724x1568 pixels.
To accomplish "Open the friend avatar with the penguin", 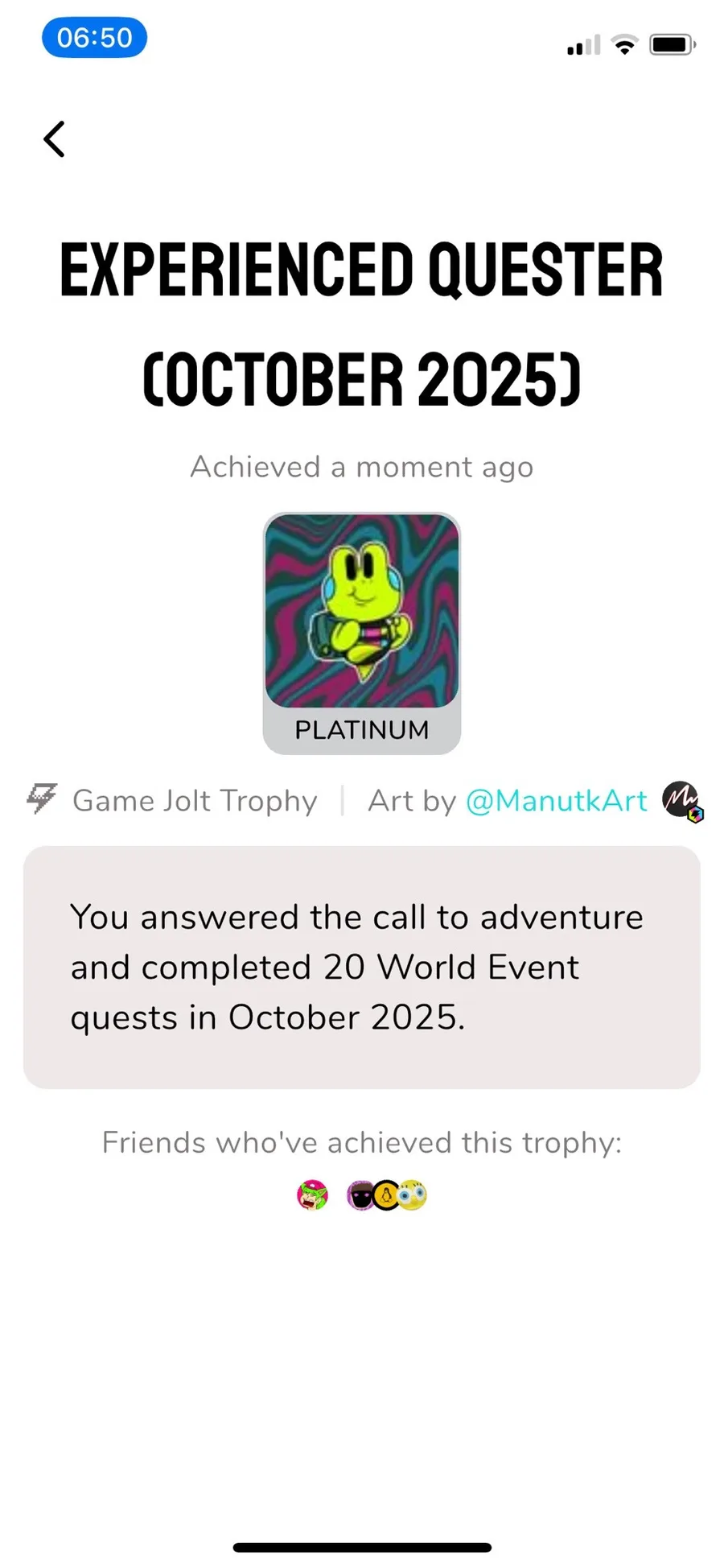I will pyautogui.click(x=387, y=1195).
